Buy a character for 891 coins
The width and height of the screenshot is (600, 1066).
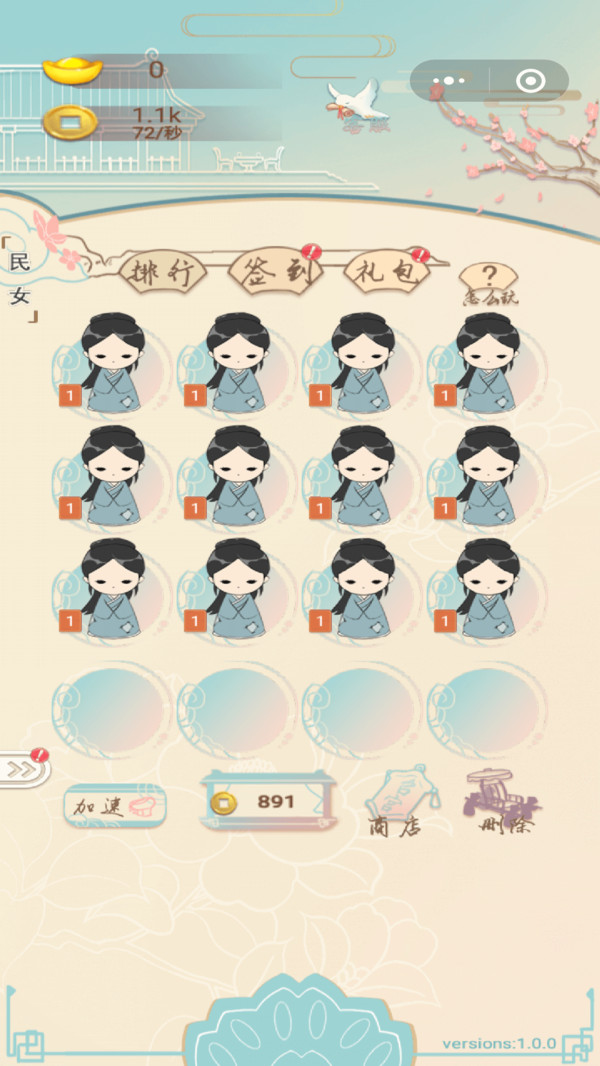[267, 801]
